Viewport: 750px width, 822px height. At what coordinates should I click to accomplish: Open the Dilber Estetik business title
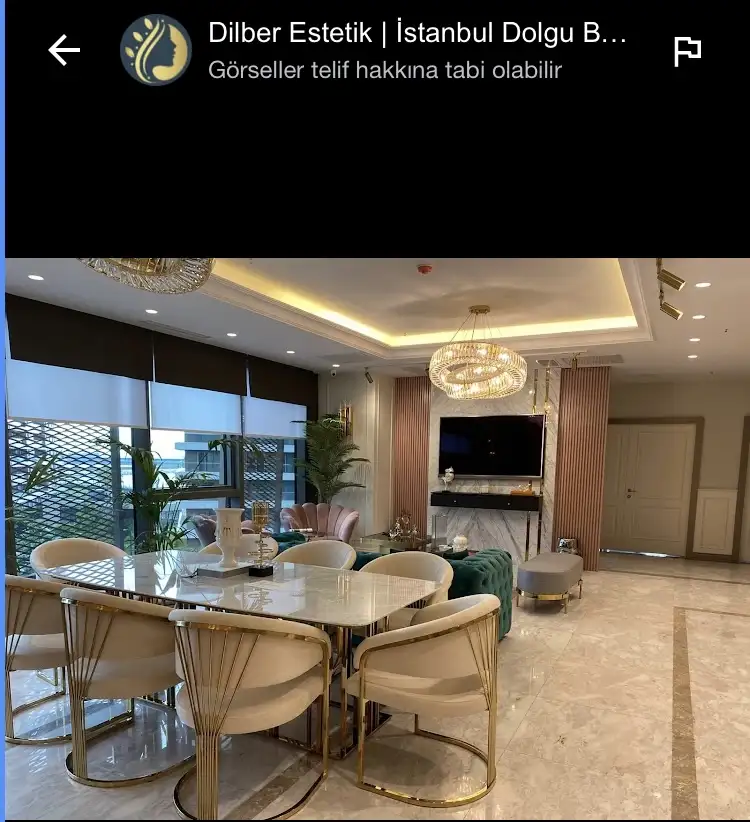click(x=417, y=33)
